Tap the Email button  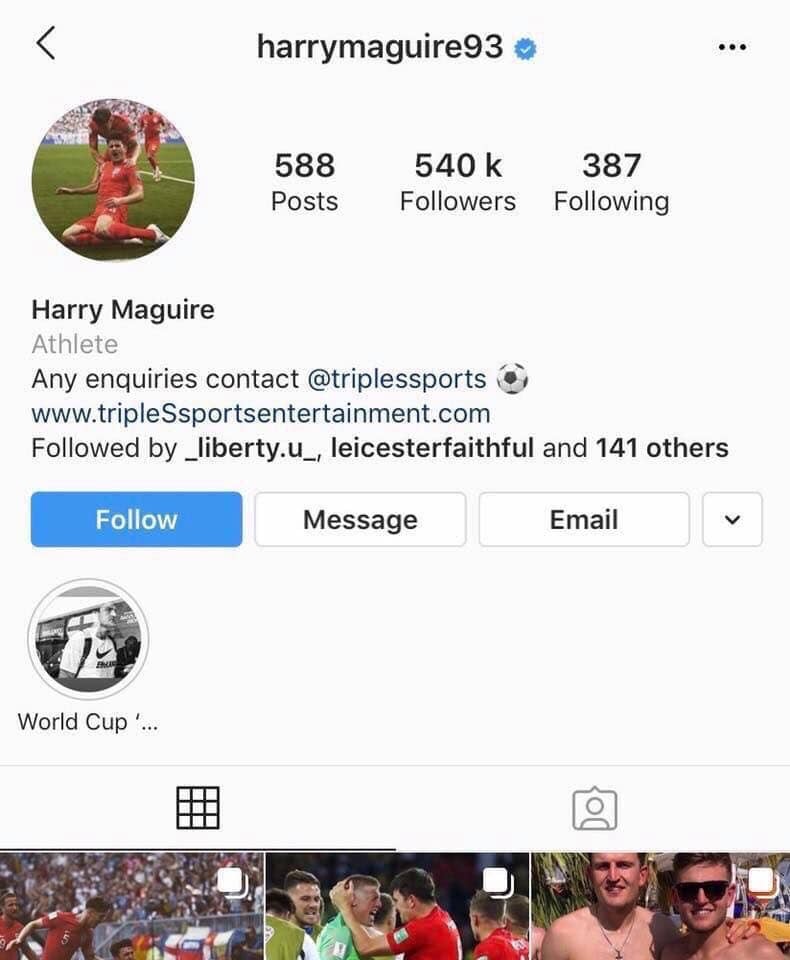(584, 519)
